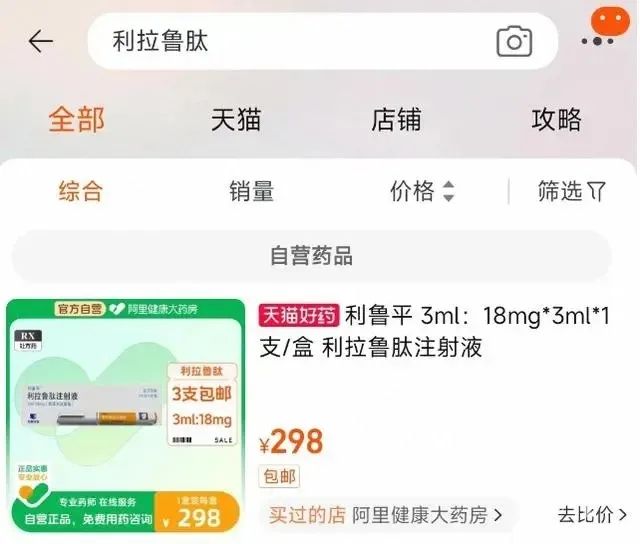The height and width of the screenshot is (544, 640).
Task: Sort results by 综合
Action: click(80, 191)
